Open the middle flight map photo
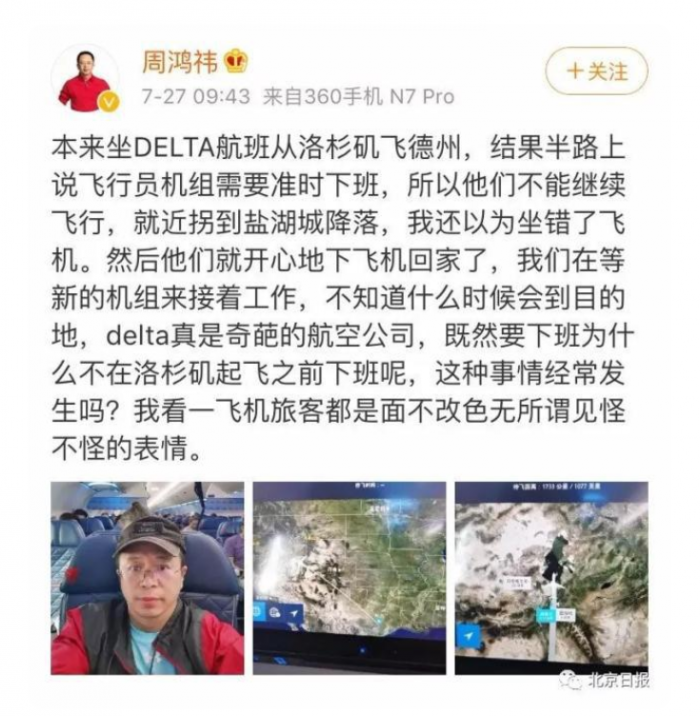 (348, 577)
